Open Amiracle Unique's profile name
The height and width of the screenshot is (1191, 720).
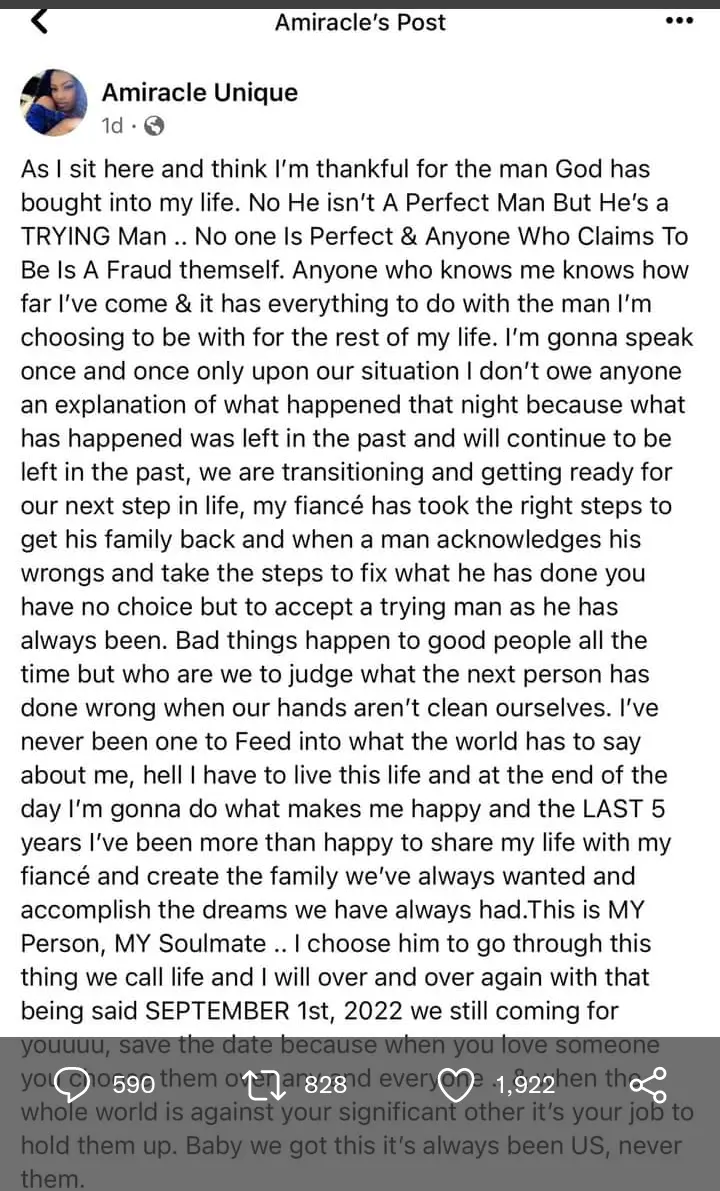[x=199, y=93]
